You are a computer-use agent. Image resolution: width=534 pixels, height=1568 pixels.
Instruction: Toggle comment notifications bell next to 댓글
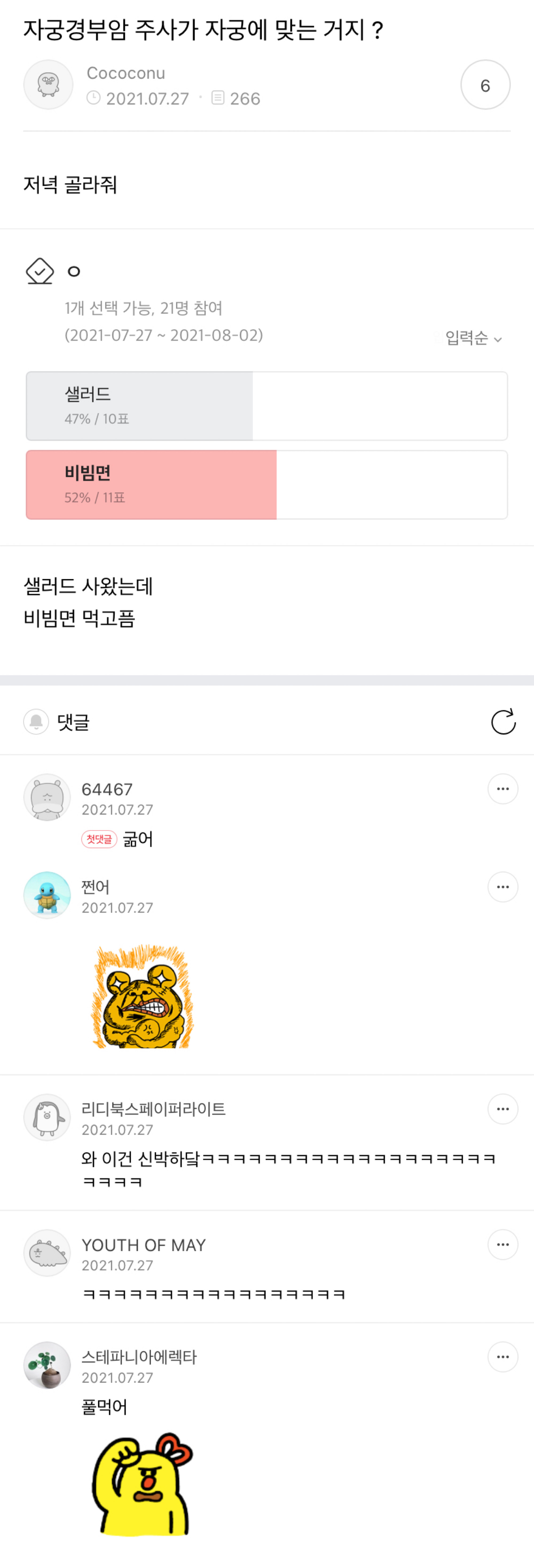pyautogui.click(x=36, y=722)
